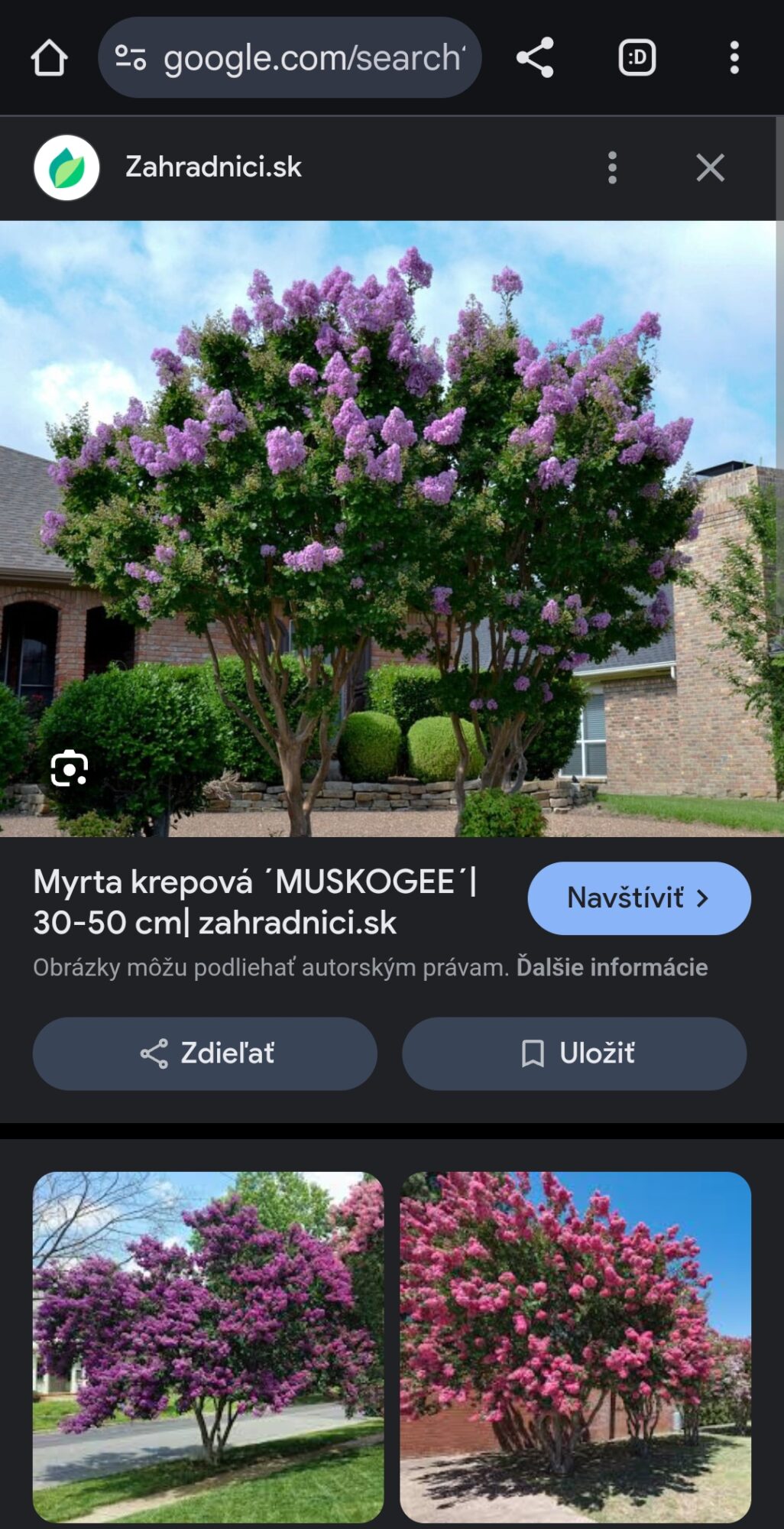Share this page from the browser toolbar
Image resolution: width=784 pixels, height=1529 pixels.
(x=535, y=57)
